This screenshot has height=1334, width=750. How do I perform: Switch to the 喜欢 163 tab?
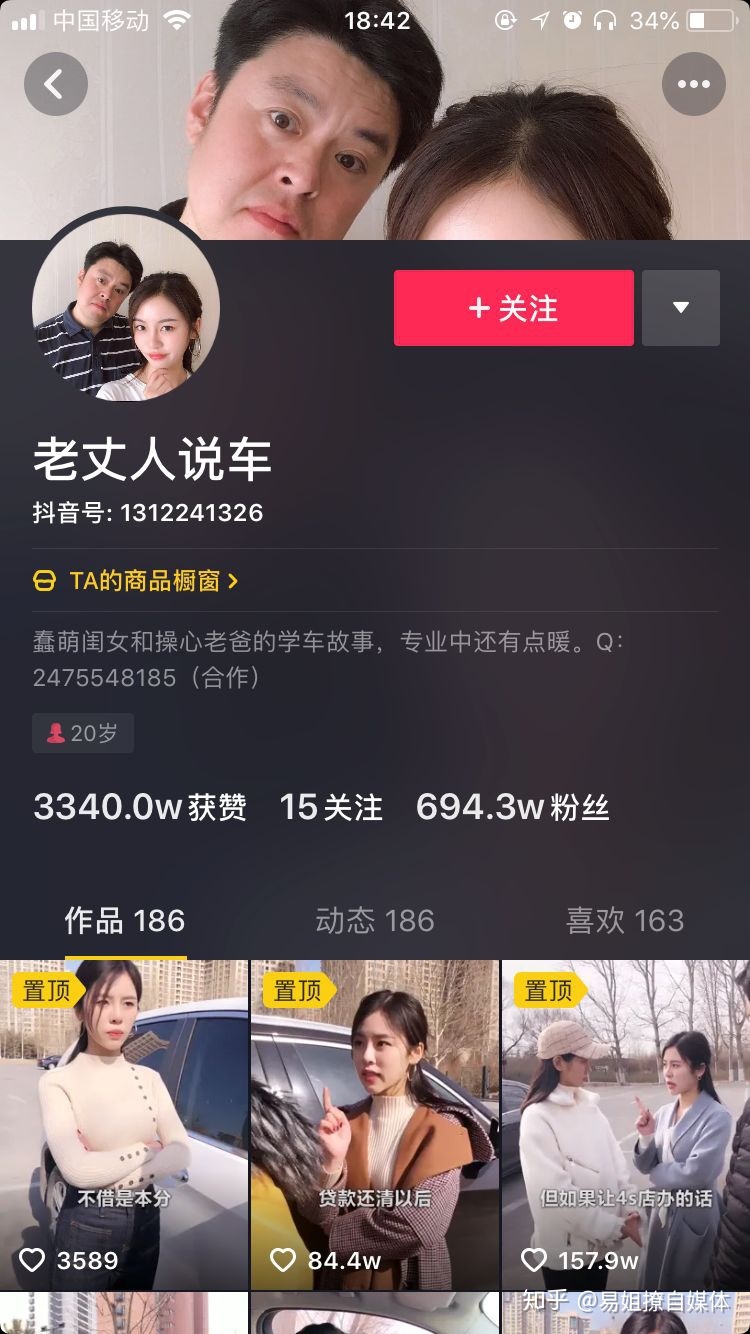point(625,921)
